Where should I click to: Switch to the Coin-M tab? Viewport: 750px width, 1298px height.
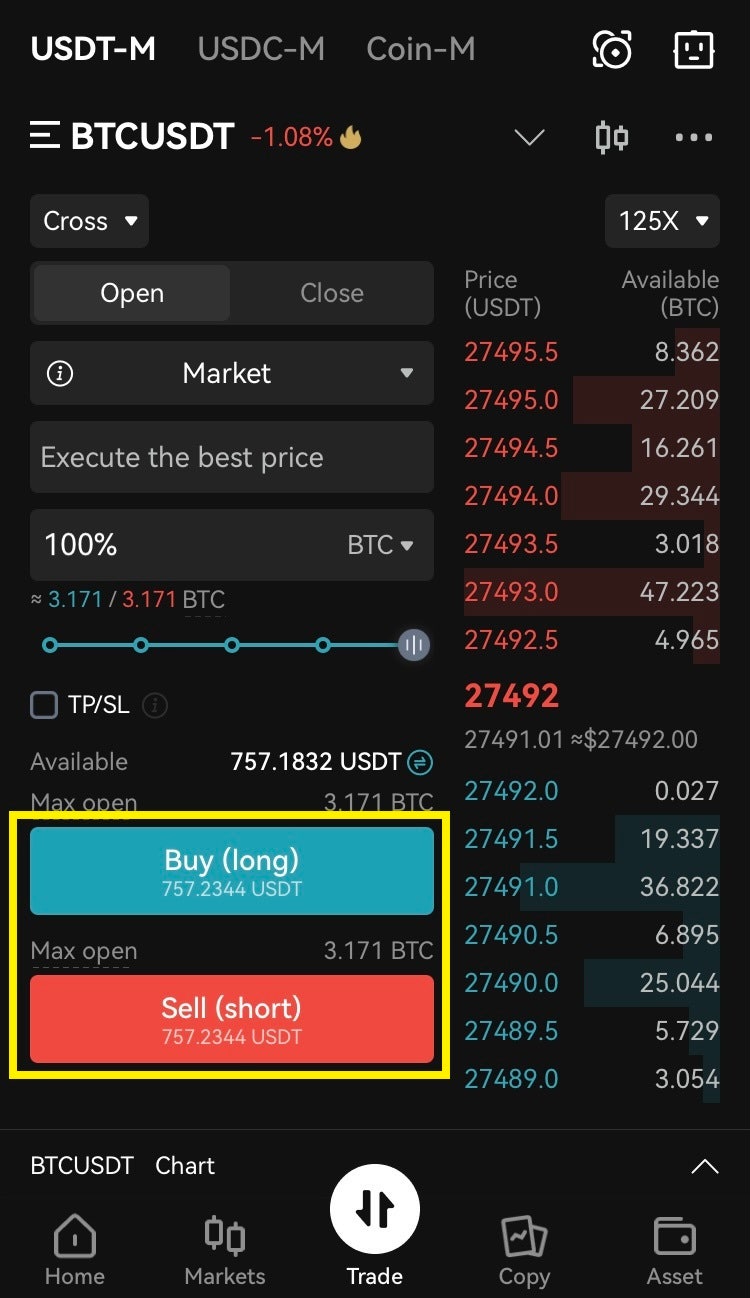click(421, 49)
